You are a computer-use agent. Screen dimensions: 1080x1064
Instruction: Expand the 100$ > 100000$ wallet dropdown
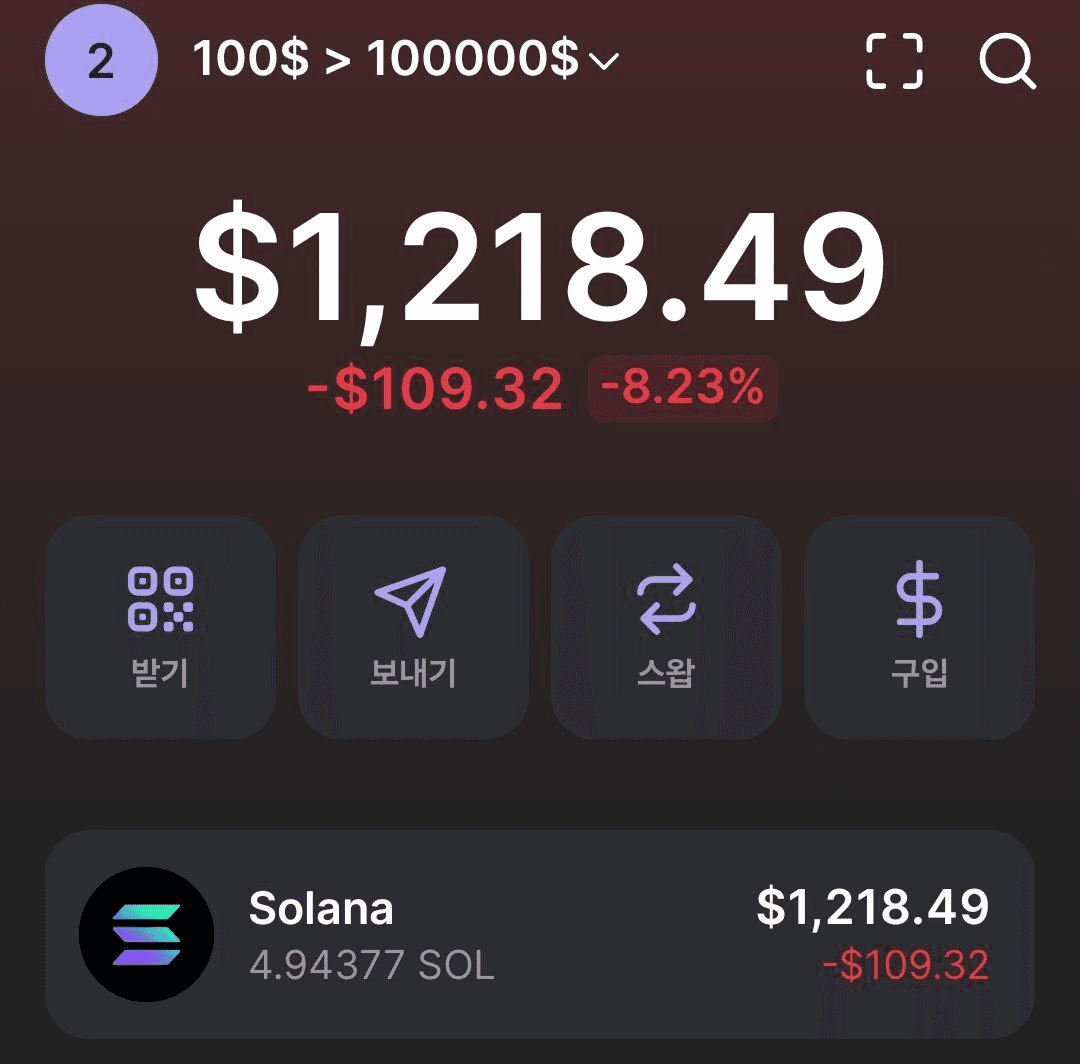405,61
